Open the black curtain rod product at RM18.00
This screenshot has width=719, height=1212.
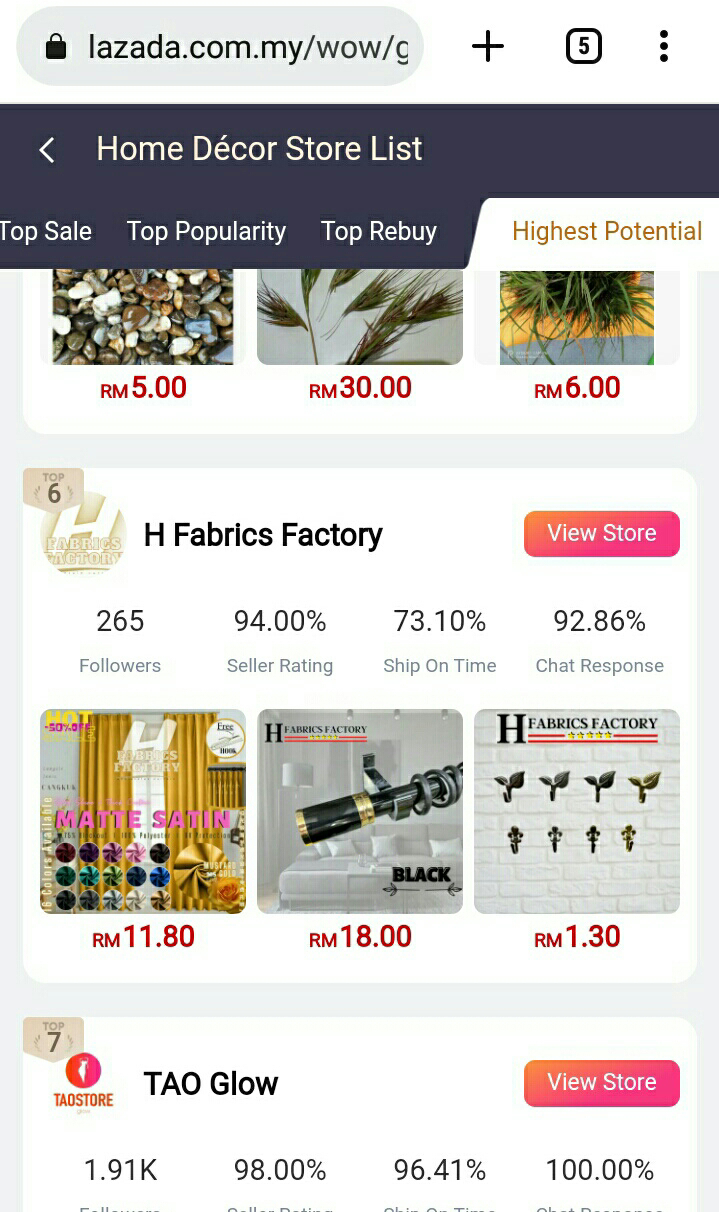(360, 811)
